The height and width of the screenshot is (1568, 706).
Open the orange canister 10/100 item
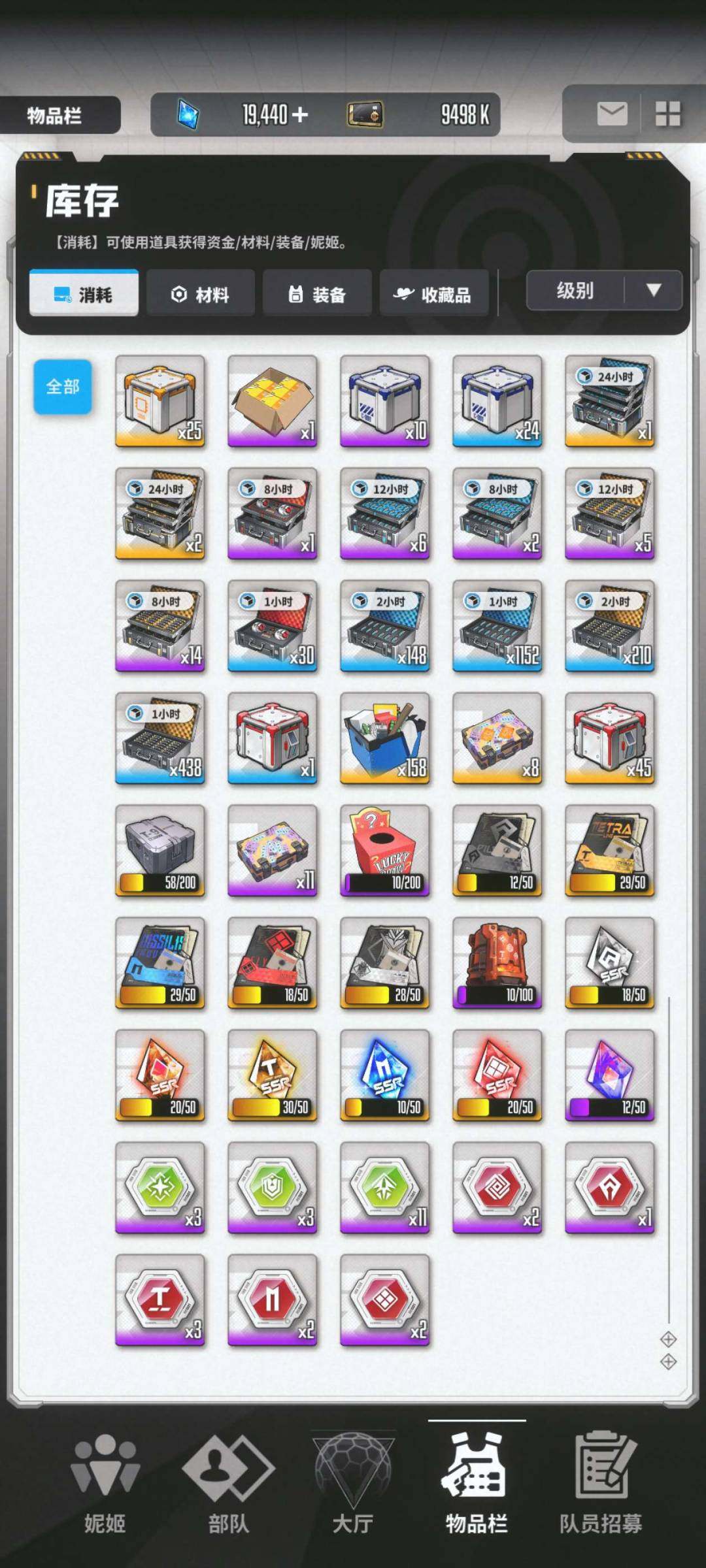(497, 963)
